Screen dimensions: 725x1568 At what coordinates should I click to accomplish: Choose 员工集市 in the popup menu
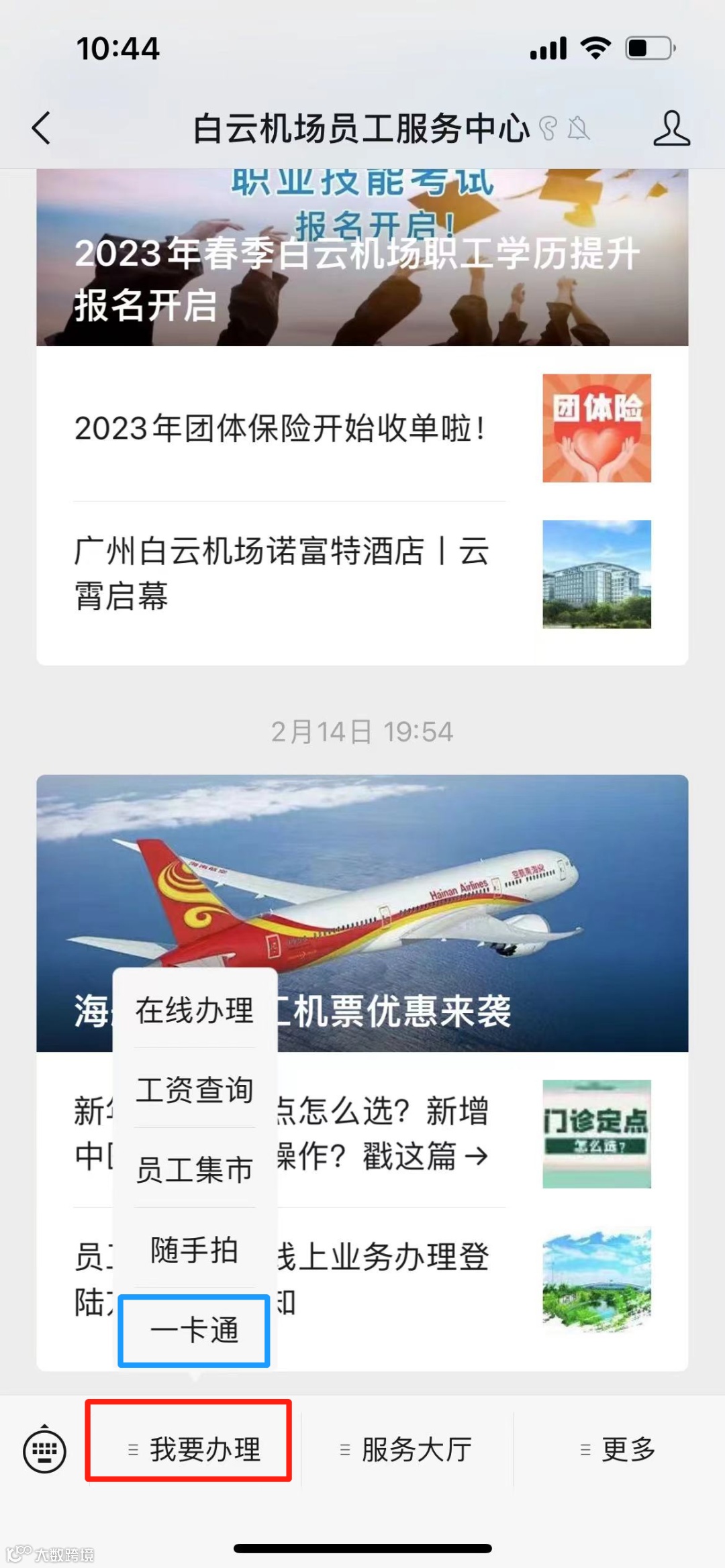pyautogui.click(x=195, y=1169)
